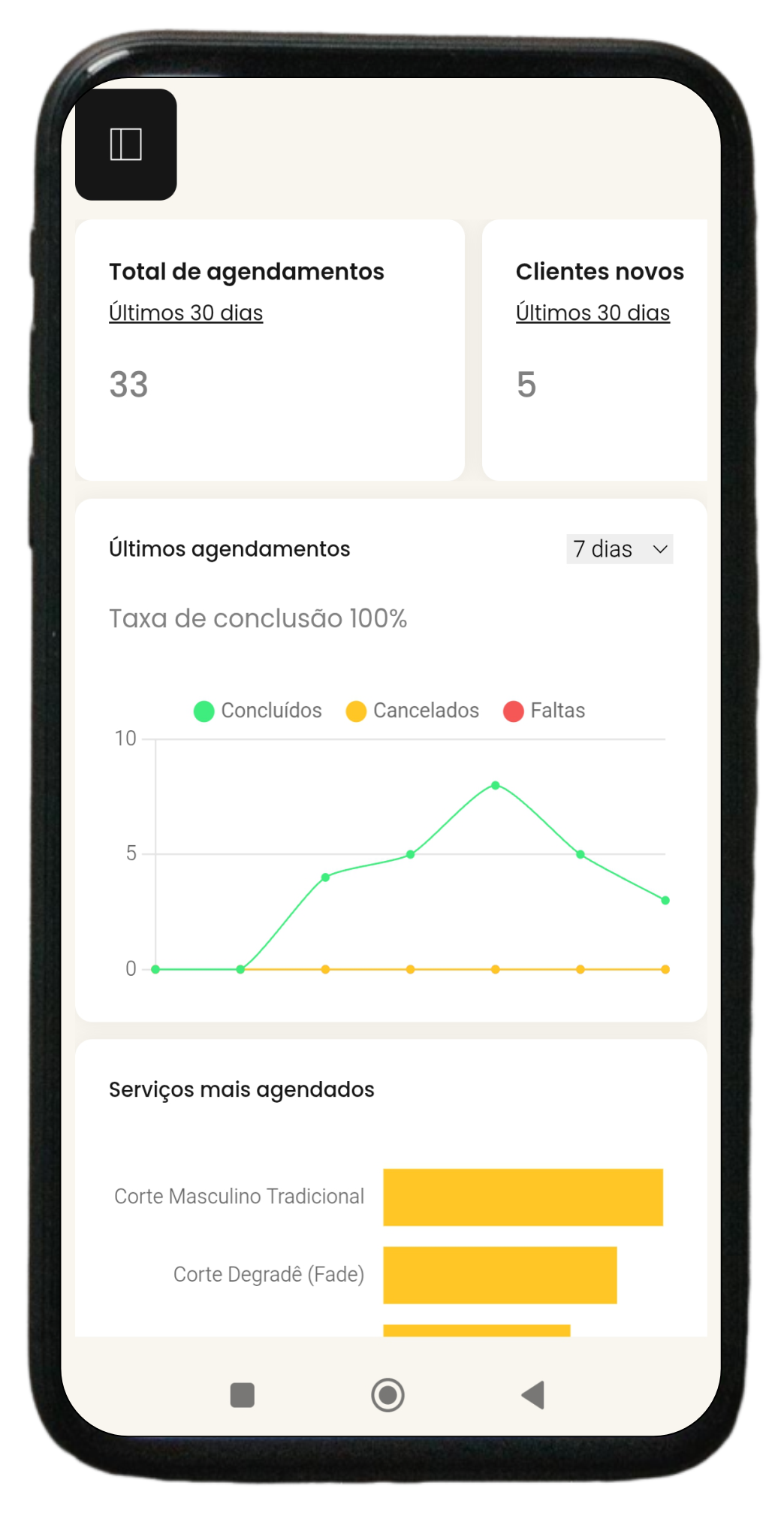Tap the peak data point on the green line
Screen dimensions: 784x1513
(495, 784)
